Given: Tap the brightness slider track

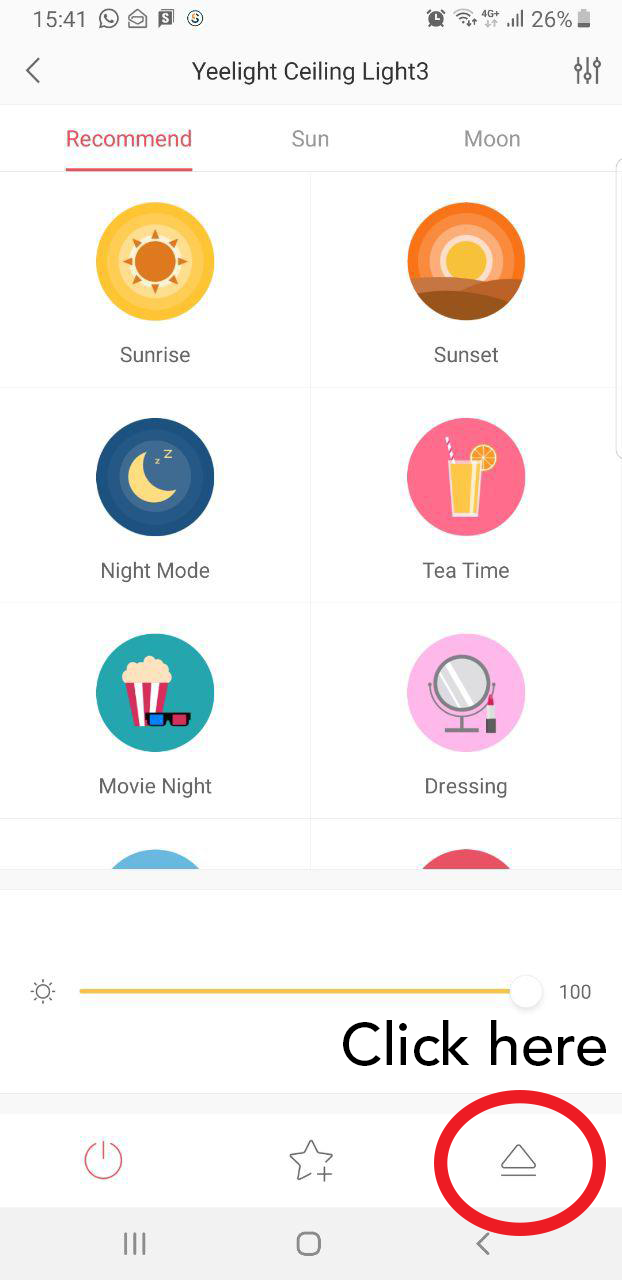Looking at the screenshot, I should pos(300,992).
